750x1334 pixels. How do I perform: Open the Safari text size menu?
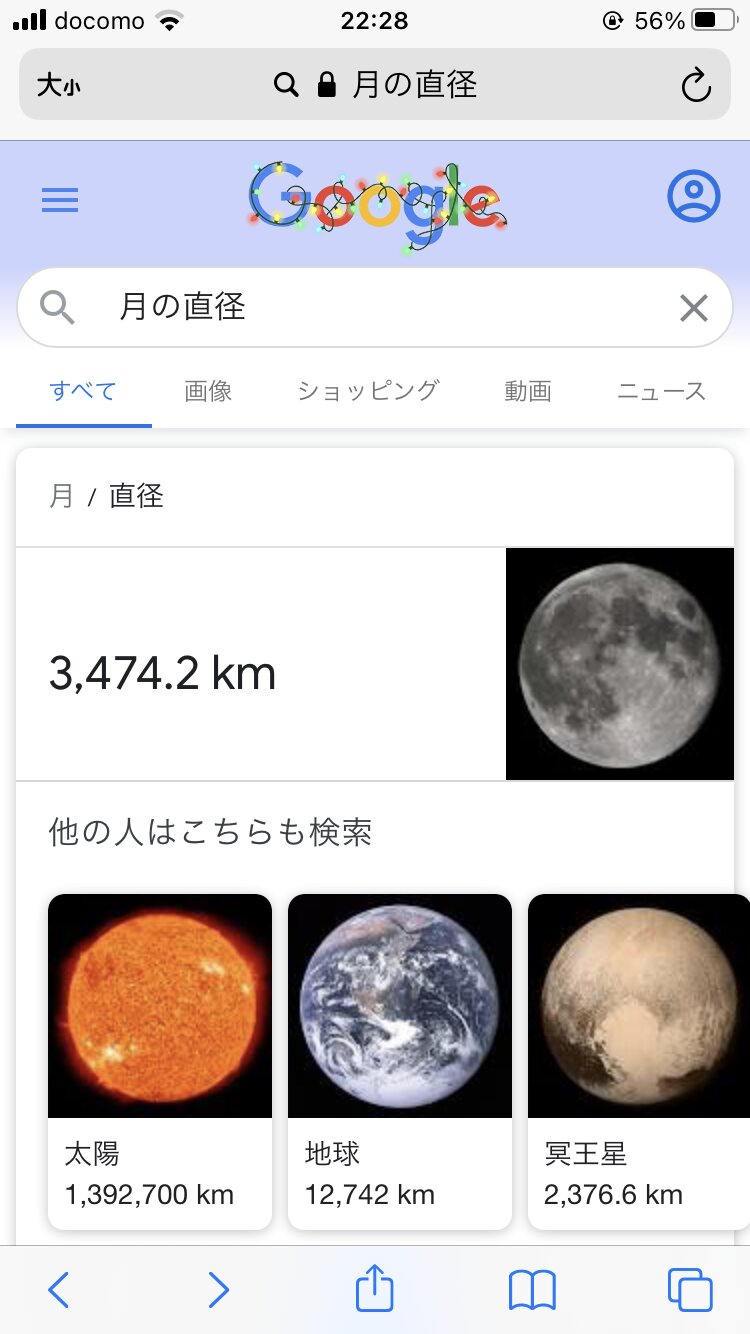tap(59, 86)
